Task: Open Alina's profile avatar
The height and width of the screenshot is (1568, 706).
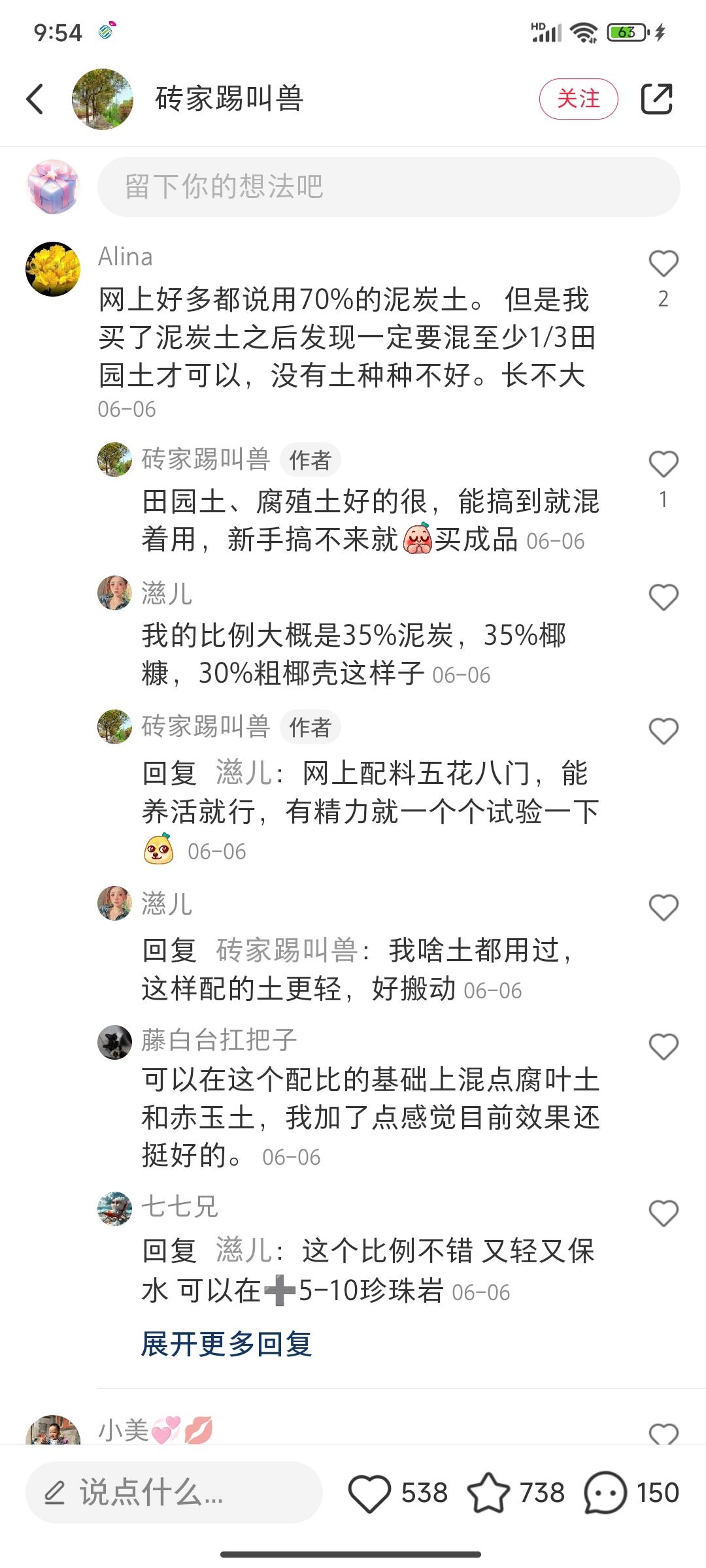Action: pos(53,269)
